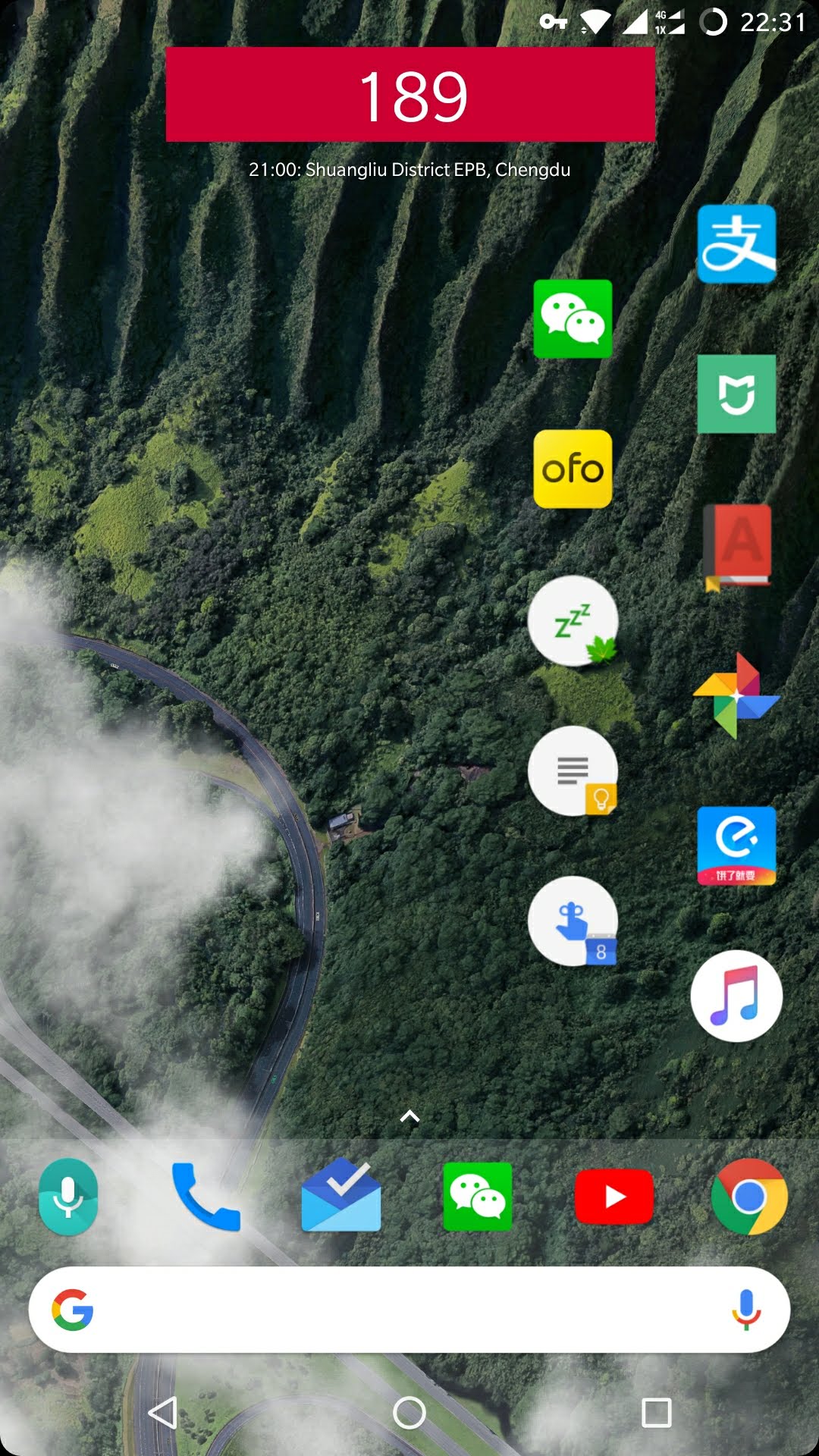819x1456 pixels.
Task: Open the air quality 189 widget
Action: coord(410,95)
